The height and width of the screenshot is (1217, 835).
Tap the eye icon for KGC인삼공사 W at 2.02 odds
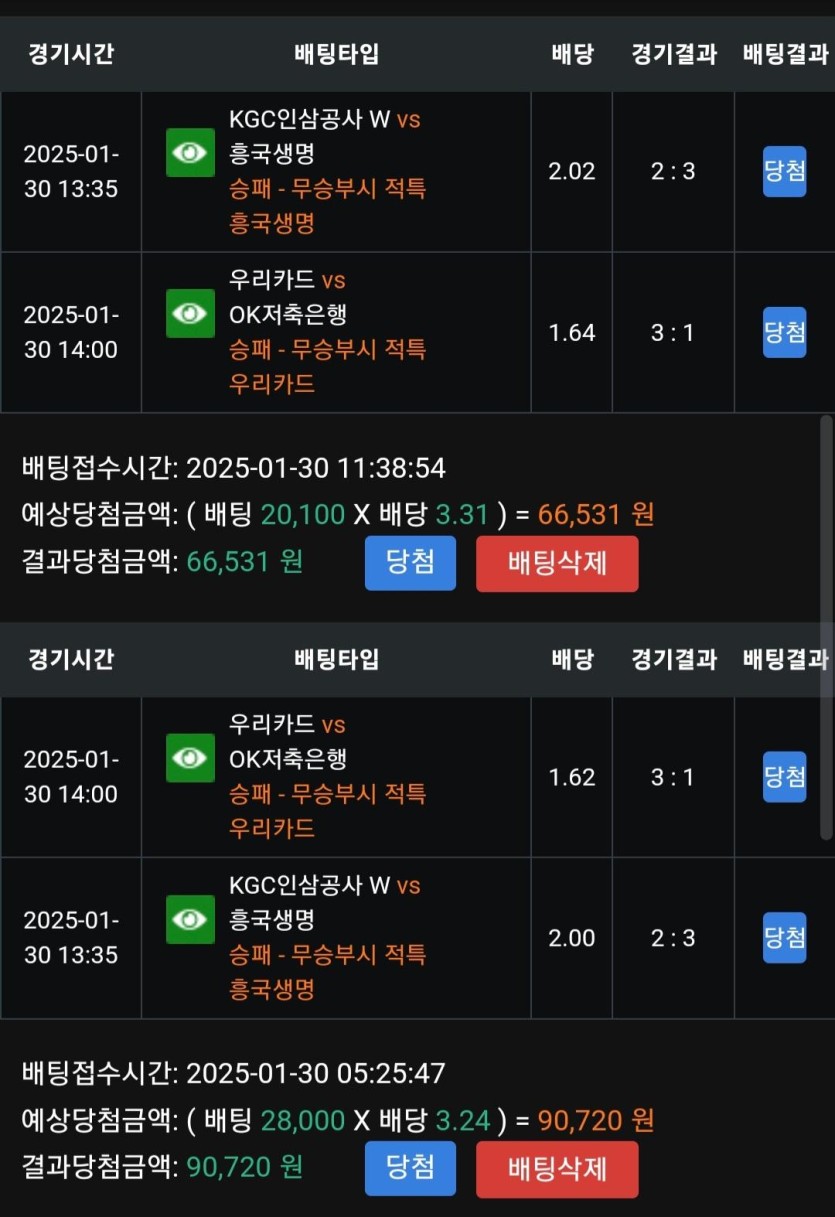click(x=190, y=153)
